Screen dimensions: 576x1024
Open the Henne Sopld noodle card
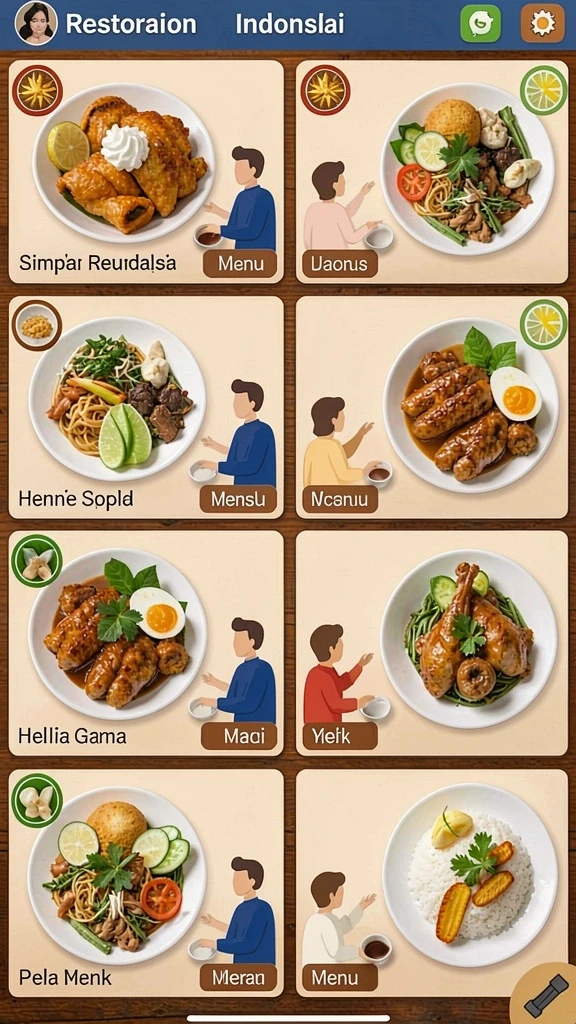click(146, 408)
